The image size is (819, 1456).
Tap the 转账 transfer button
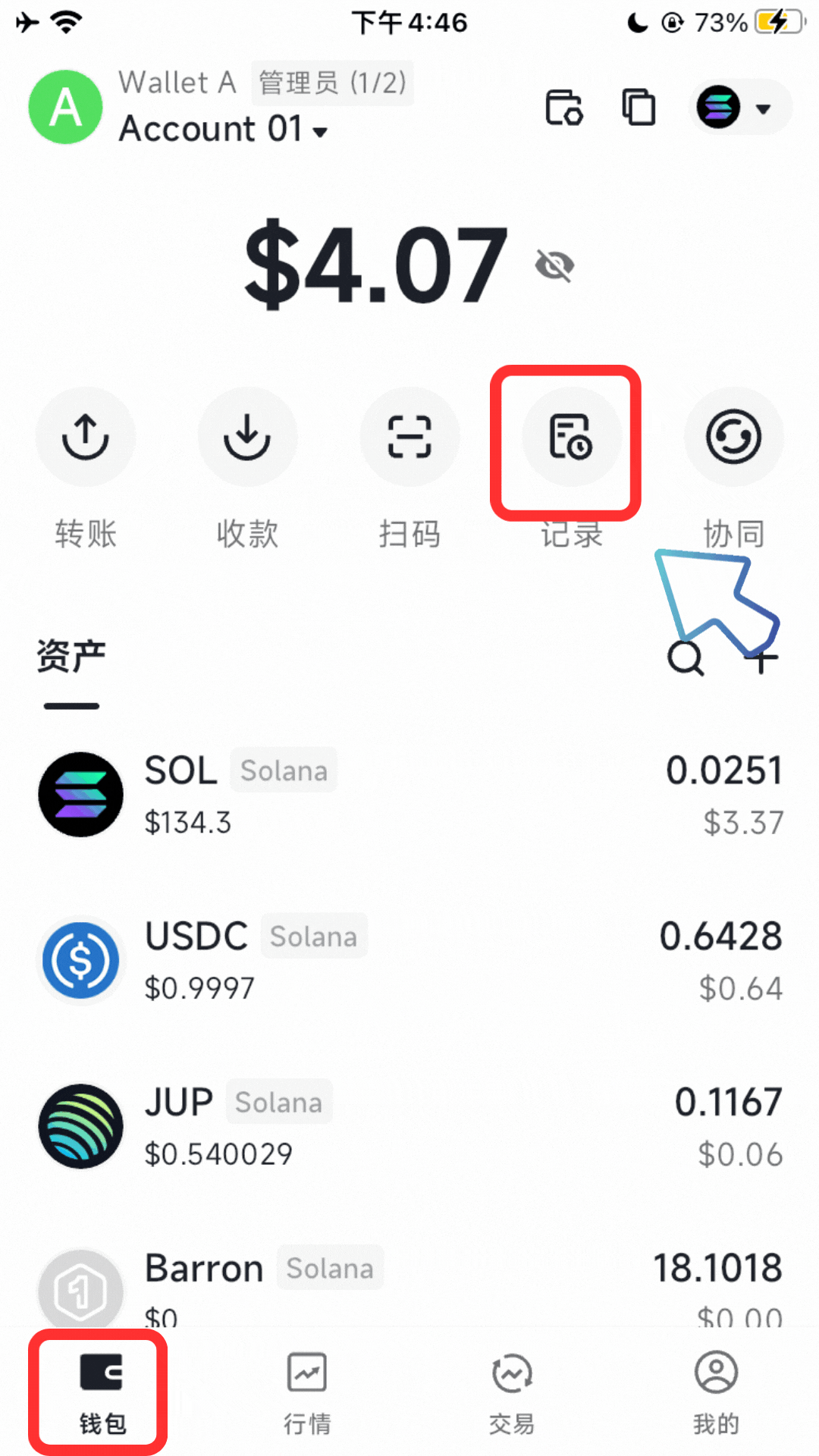(86, 438)
